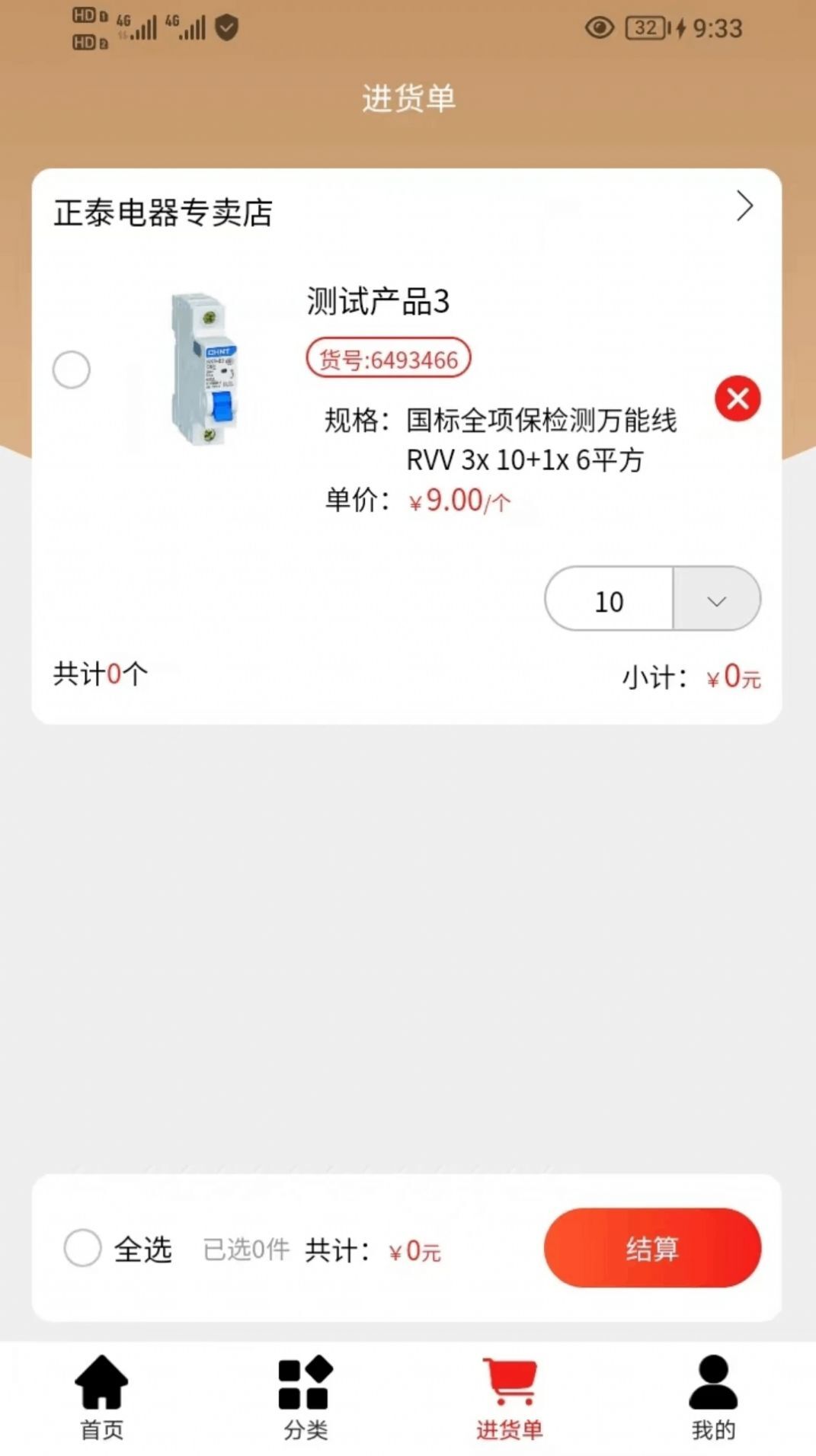Expand store details via the right chevron
Screen dimensions: 816x1456
point(744,206)
